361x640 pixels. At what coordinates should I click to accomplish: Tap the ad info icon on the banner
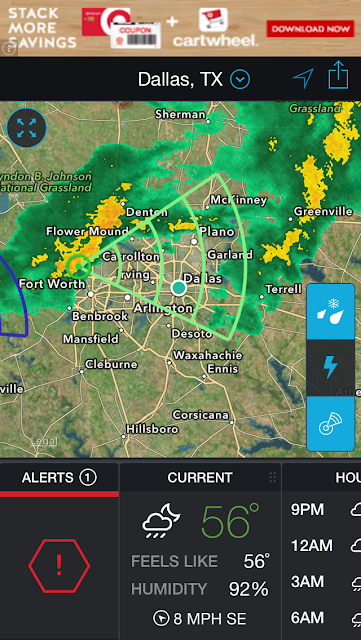click(8, 49)
